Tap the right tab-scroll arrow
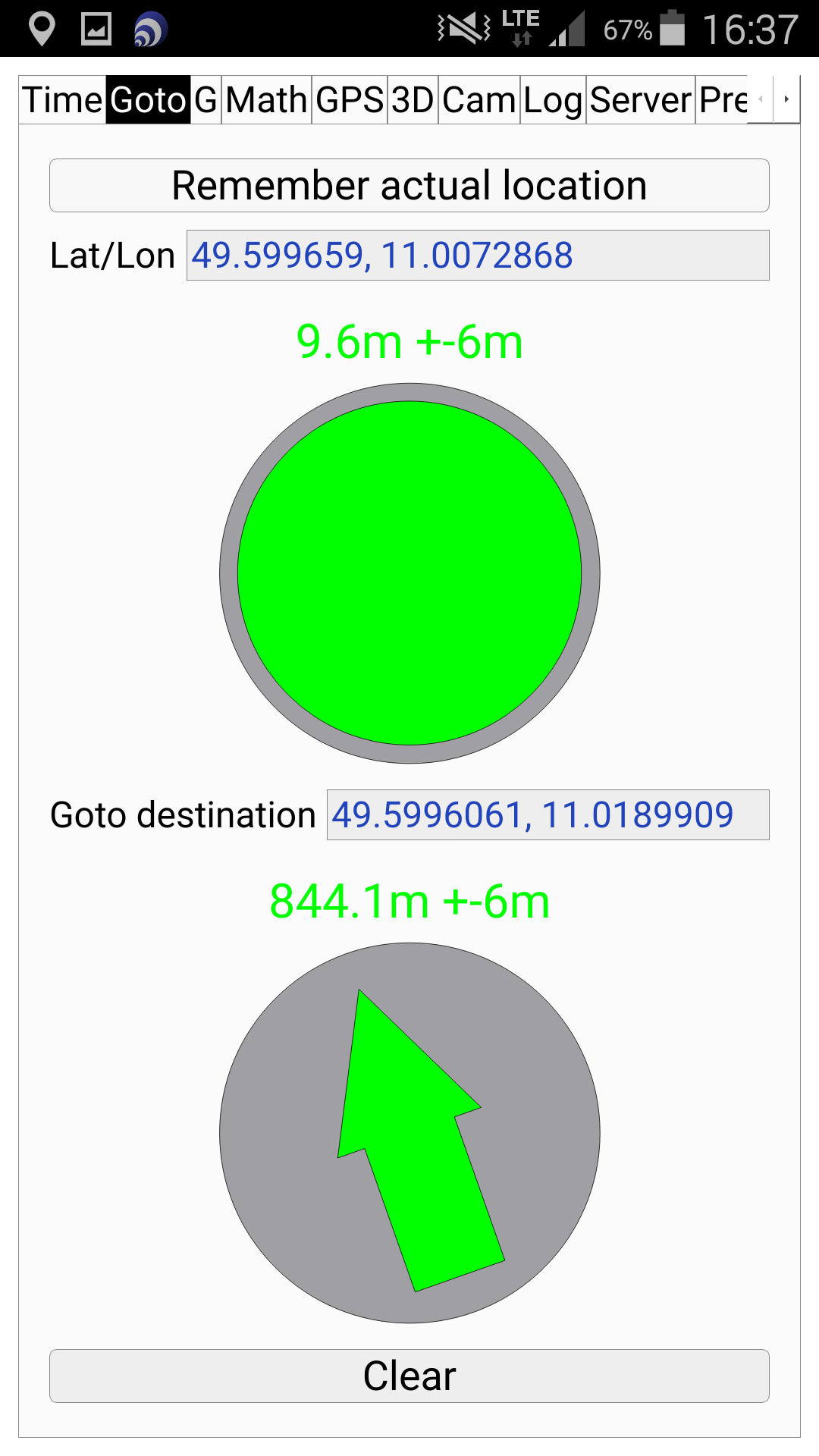The height and width of the screenshot is (1456, 819). pyautogui.click(x=786, y=99)
